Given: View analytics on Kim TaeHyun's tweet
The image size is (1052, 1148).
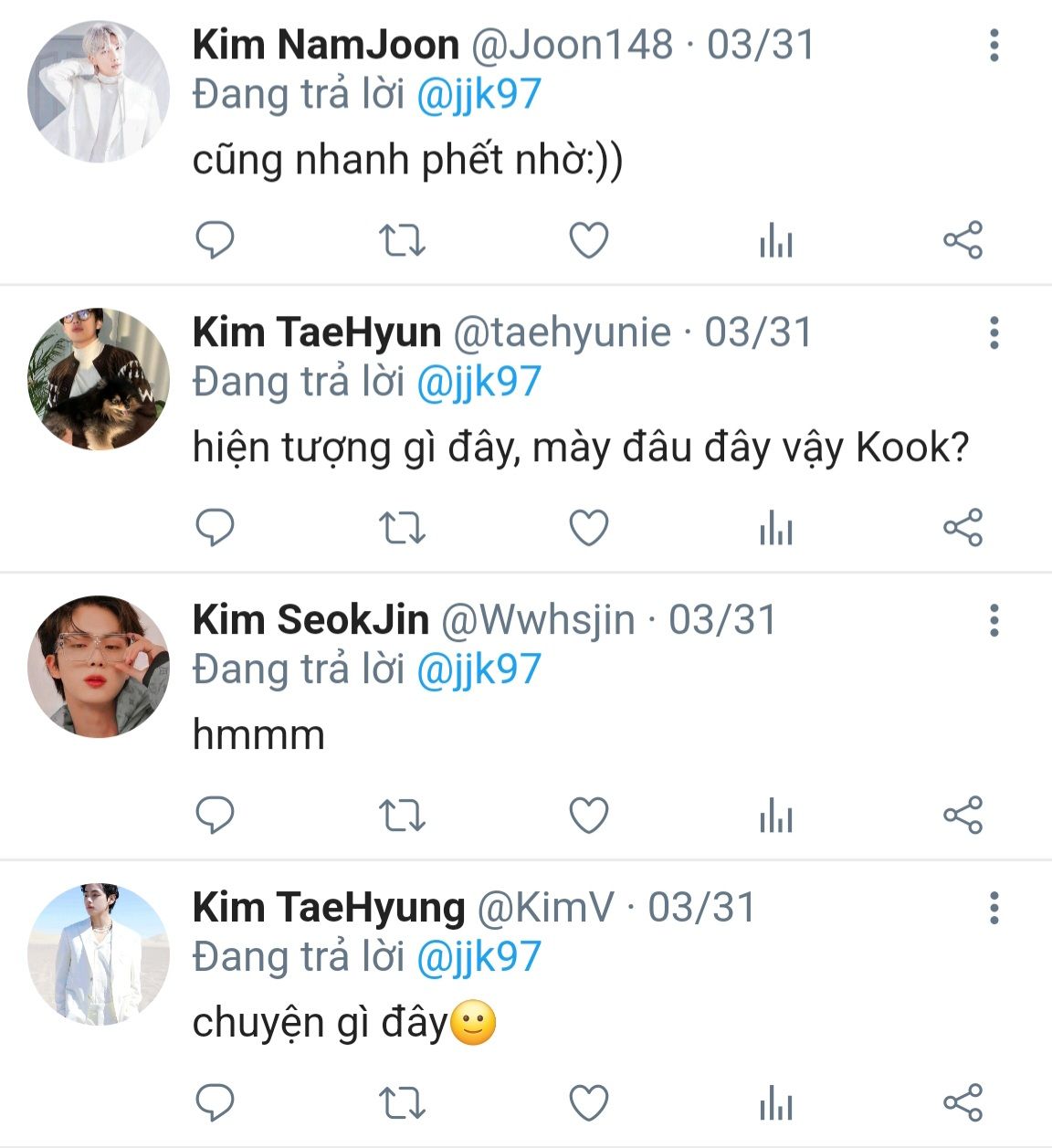Looking at the screenshot, I should point(775,528).
